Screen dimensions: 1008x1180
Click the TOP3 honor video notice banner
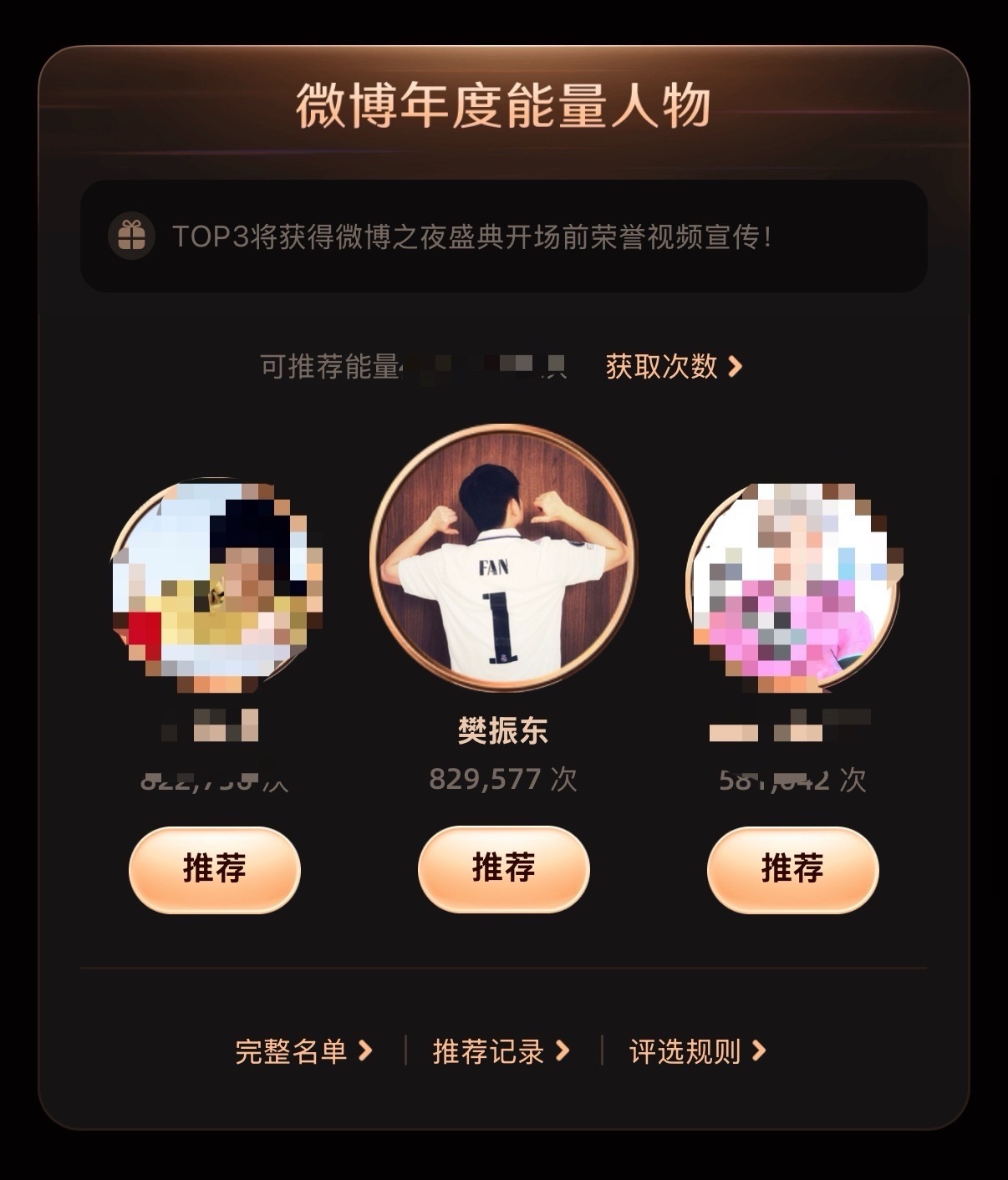(503, 237)
